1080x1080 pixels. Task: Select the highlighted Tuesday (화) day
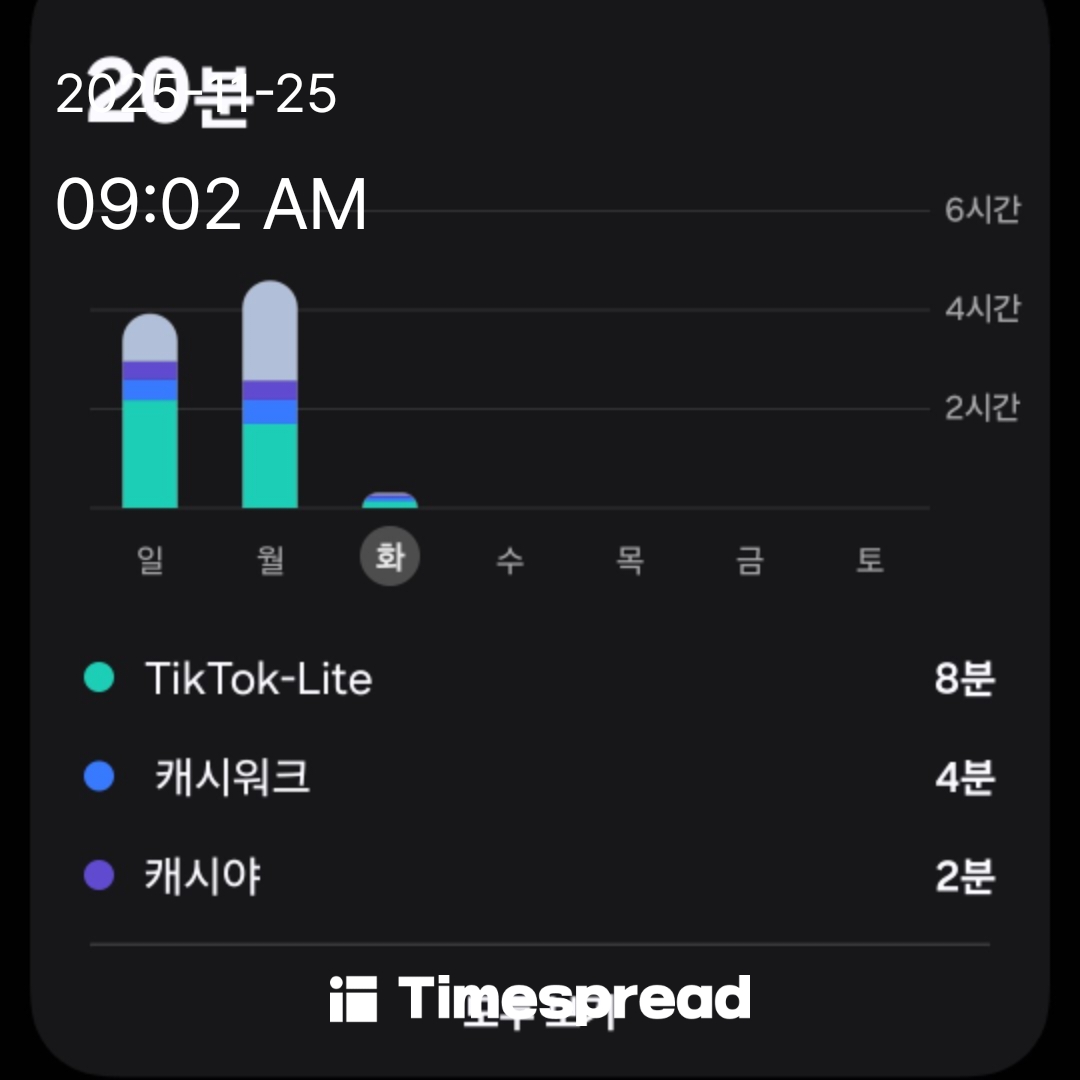coord(390,558)
